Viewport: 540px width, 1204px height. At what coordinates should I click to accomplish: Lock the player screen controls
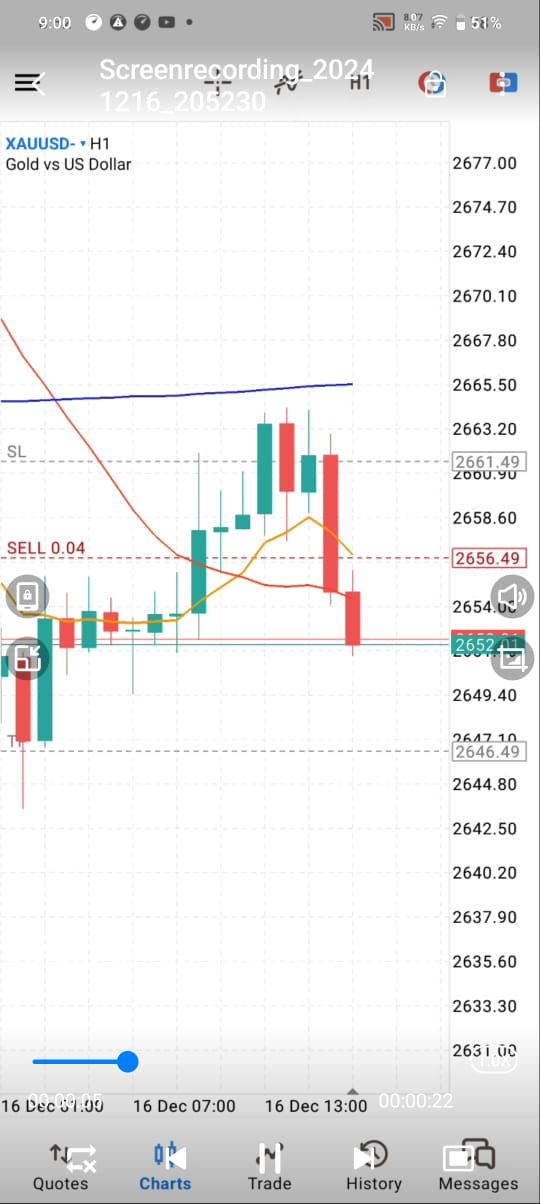(27, 597)
